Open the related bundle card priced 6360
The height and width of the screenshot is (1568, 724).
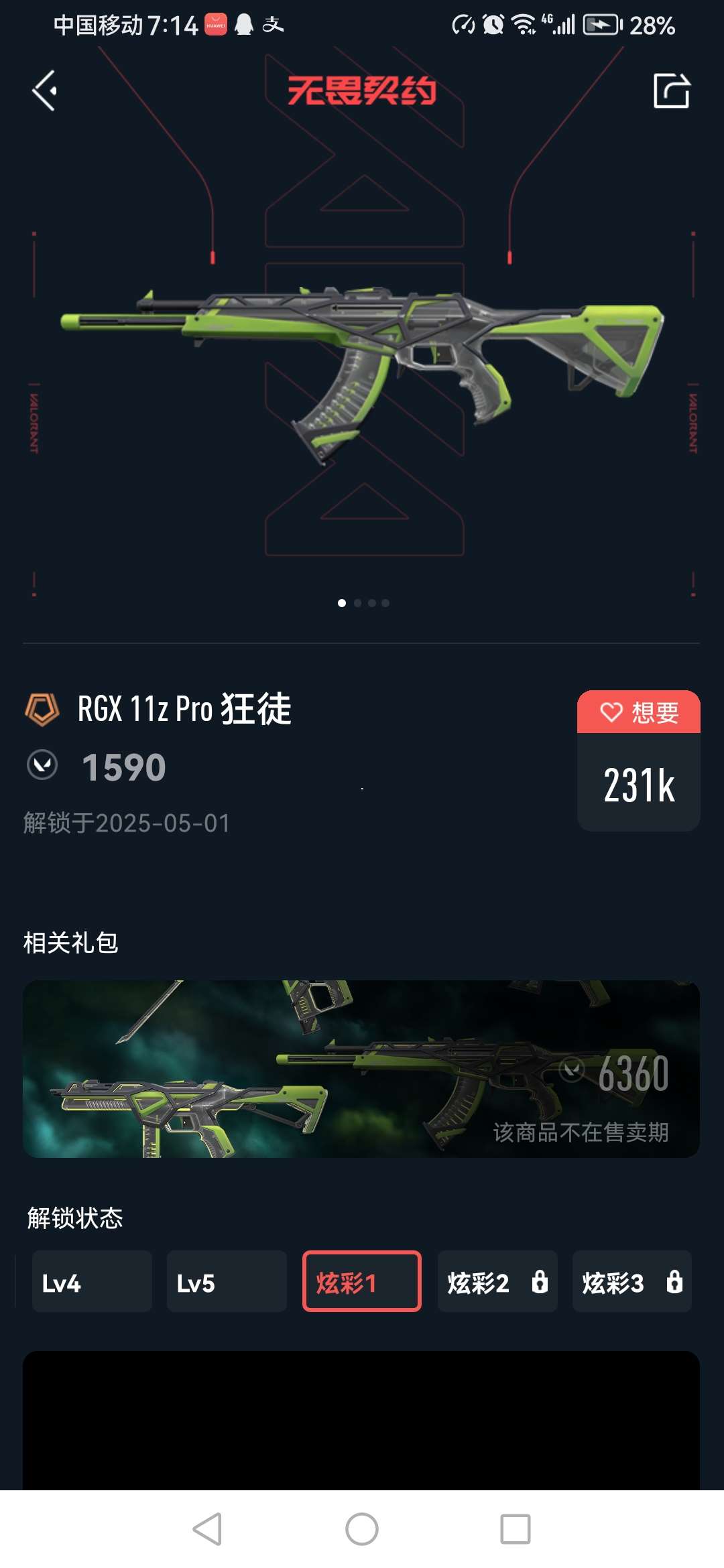(x=361, y=1069)
